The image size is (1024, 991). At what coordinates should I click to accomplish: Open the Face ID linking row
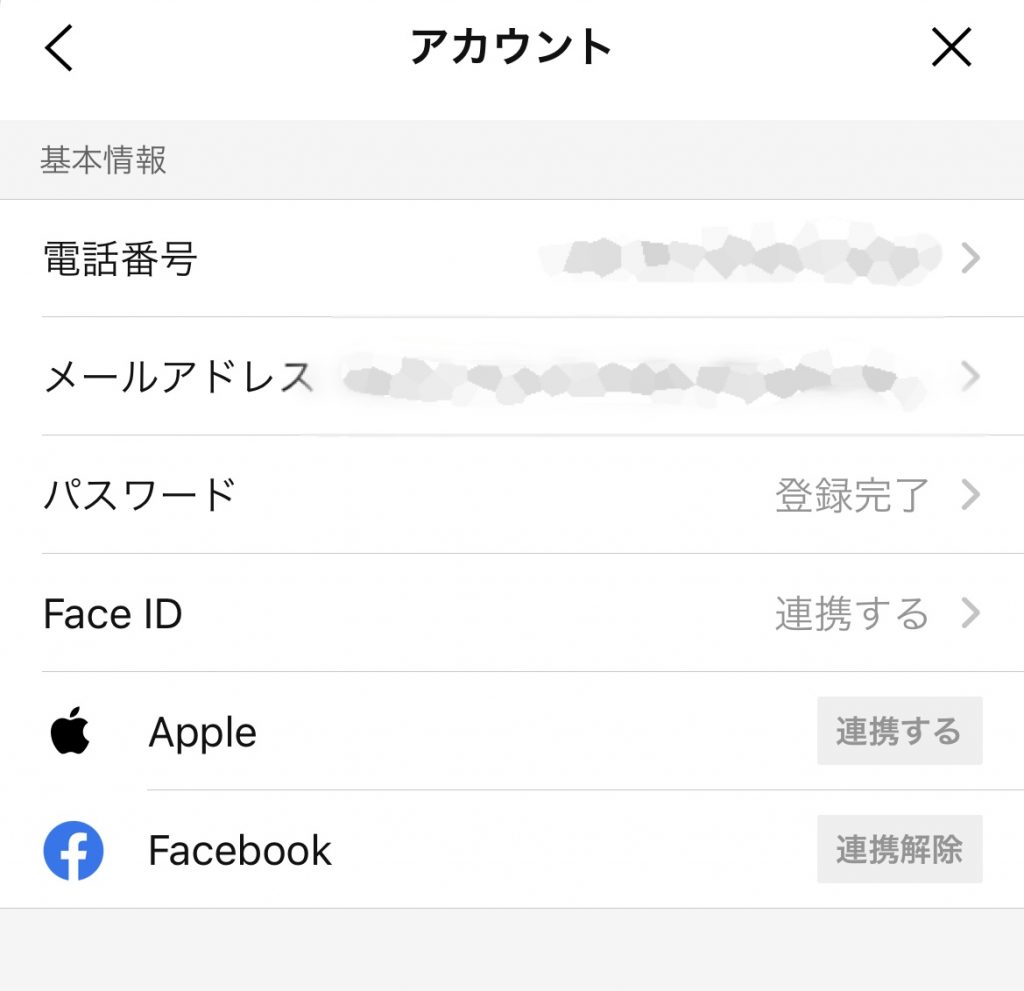click(511, 613)
